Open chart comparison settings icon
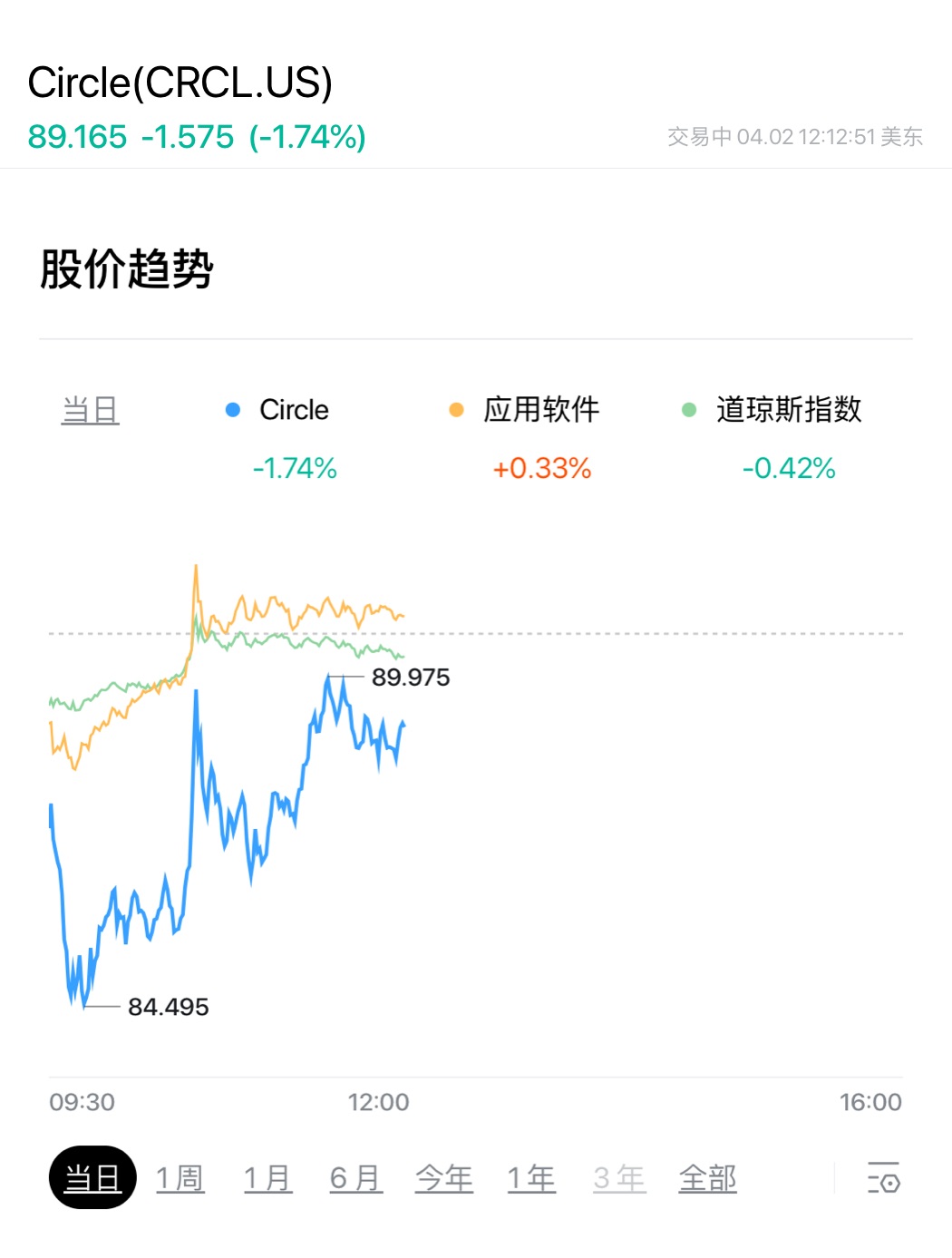Image resolution: width=952 pixels, height=1258 pixels. 883,1177
